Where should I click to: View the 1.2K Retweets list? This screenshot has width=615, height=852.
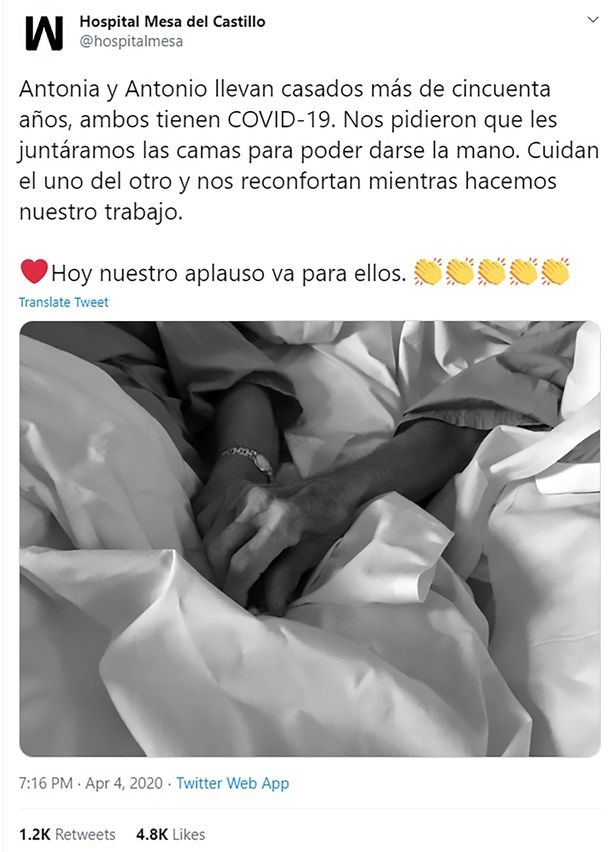(x=68, y=834)
